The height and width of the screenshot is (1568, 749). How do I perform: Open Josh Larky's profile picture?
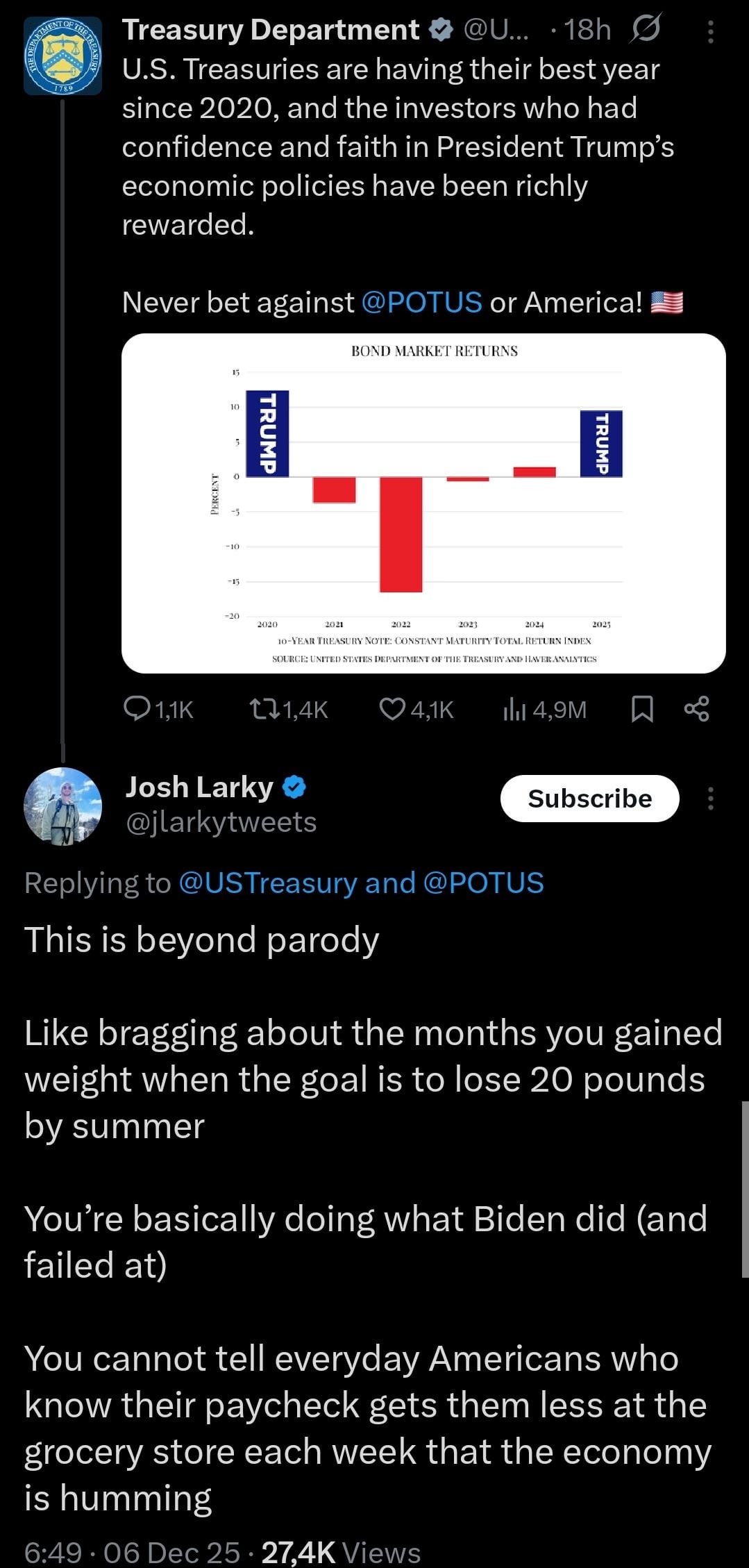tap(63, 806)
